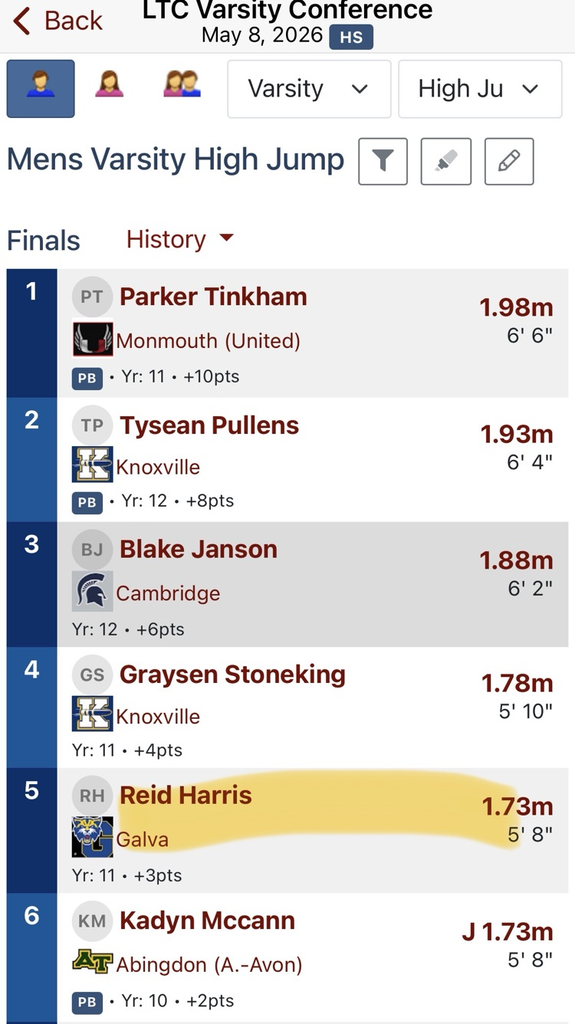The height and width of the screenshot is (1024, 575).
Task: Open the Monmouth (United) team page
Action: pyautogui.click(x=208, y=340)
